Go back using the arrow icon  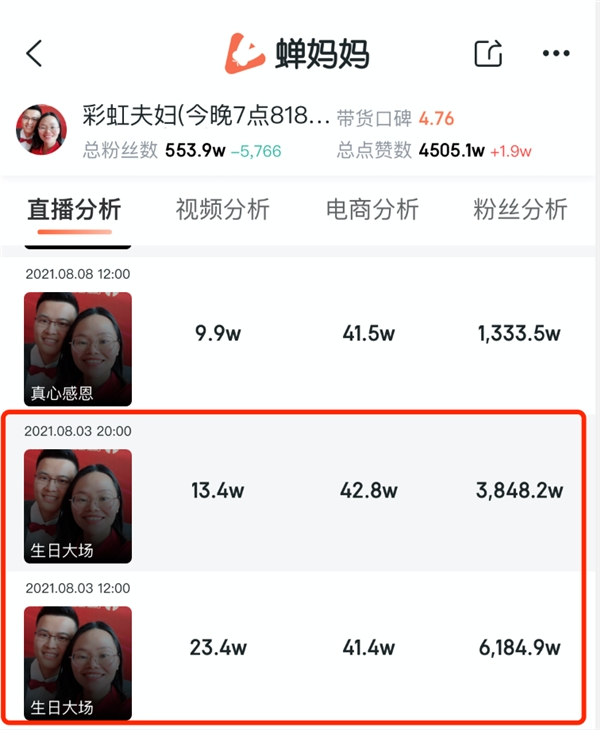tap(34, 53)
